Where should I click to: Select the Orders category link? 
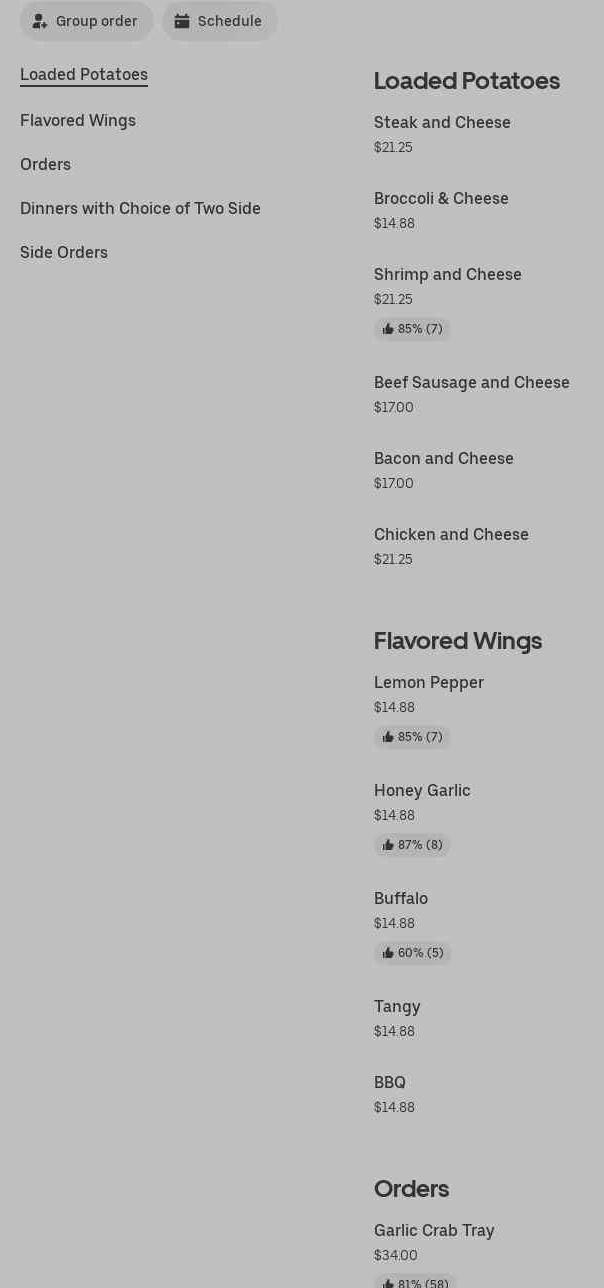click(x=45, y=164)
